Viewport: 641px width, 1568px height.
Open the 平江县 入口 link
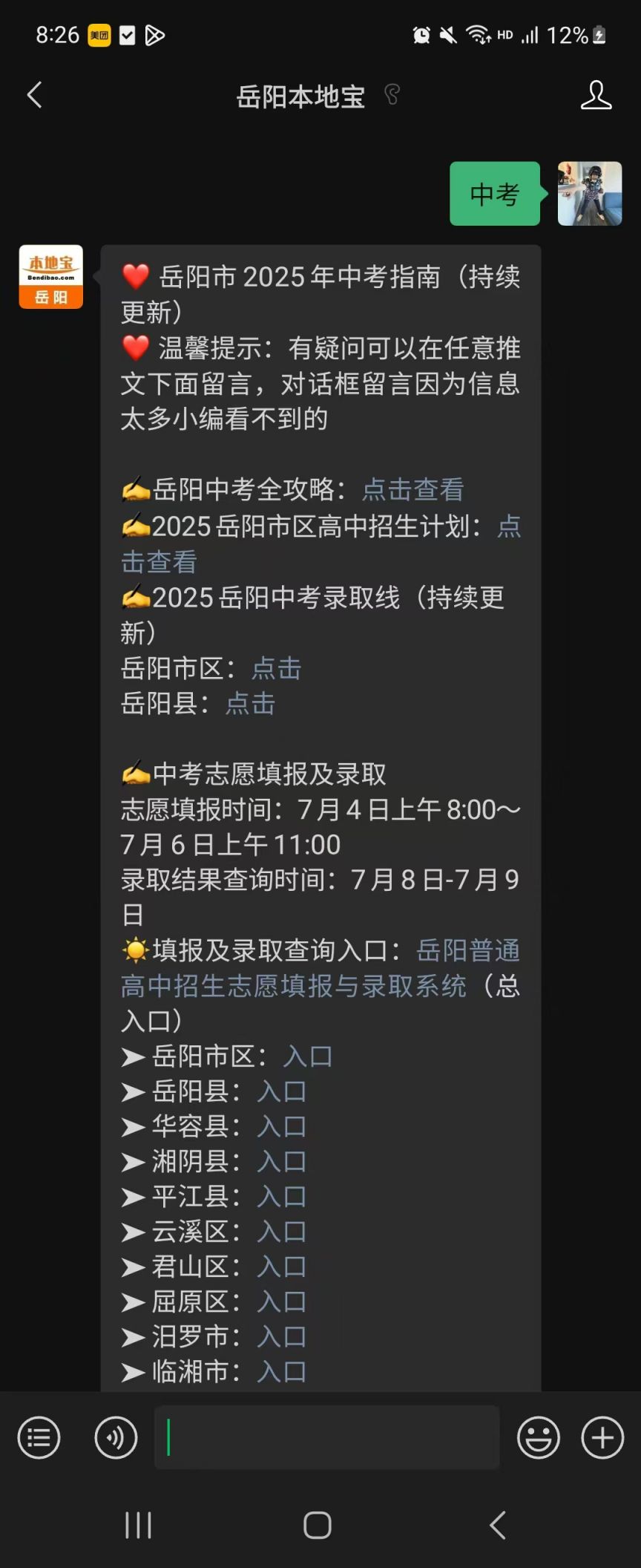[x=282, y=1197]
